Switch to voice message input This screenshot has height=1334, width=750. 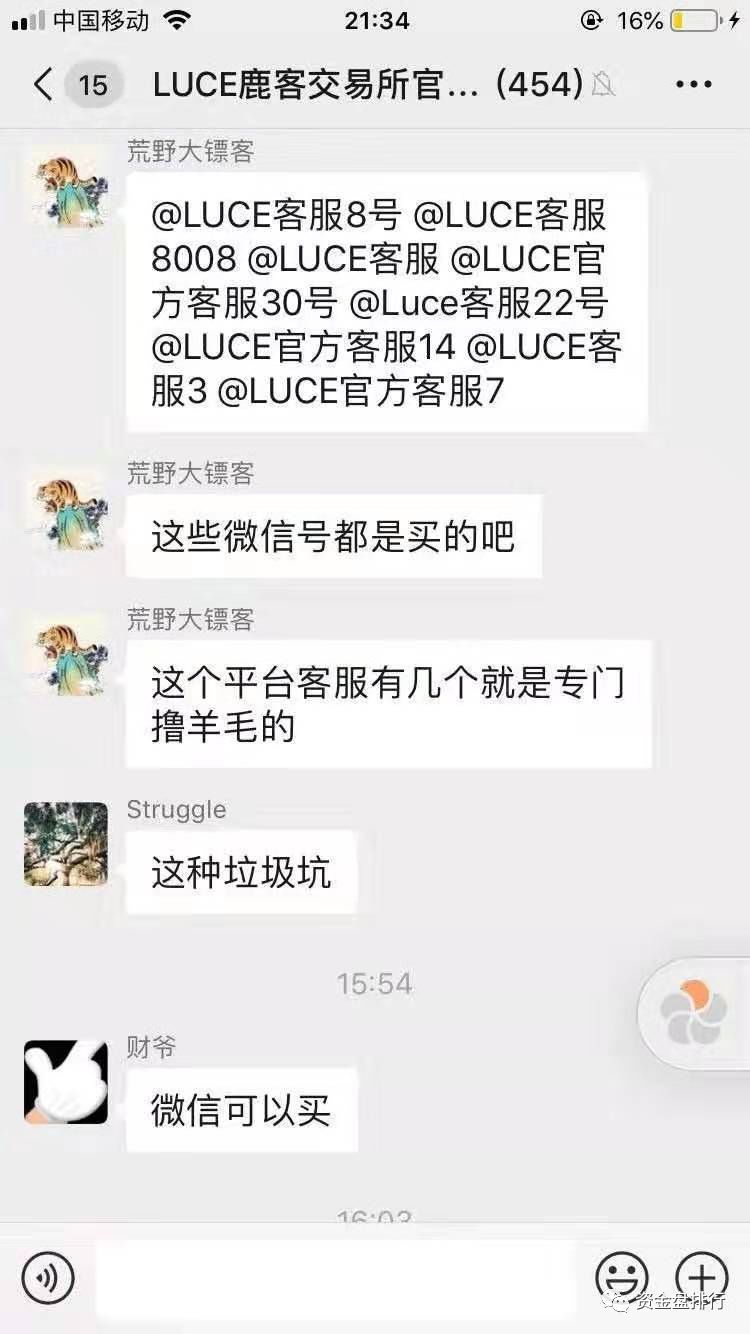(x=48, y=1278)
